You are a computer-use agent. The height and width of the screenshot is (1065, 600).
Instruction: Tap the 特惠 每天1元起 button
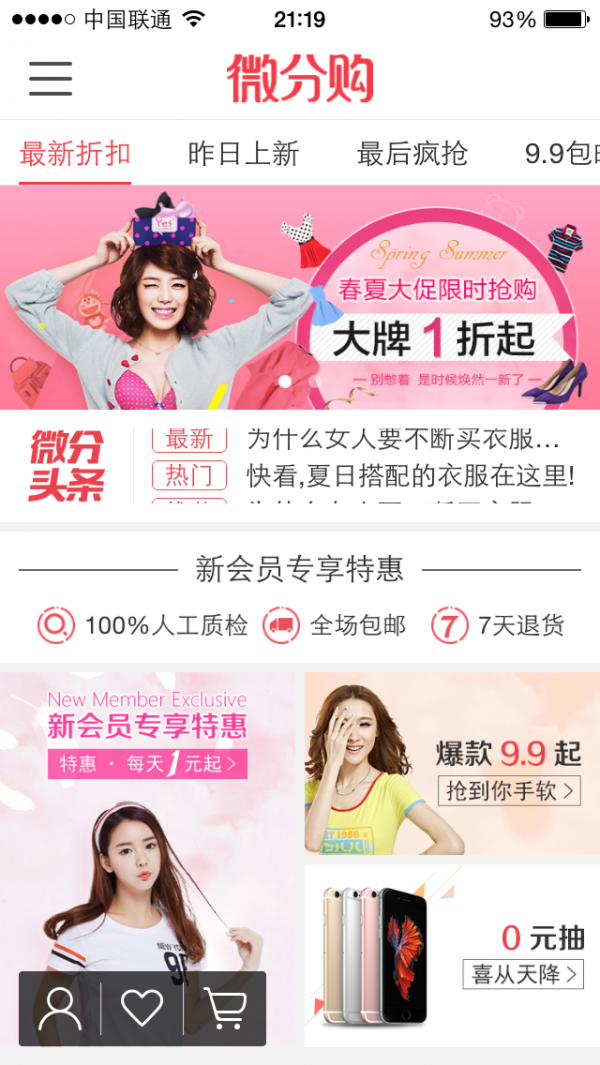[147, 764]
